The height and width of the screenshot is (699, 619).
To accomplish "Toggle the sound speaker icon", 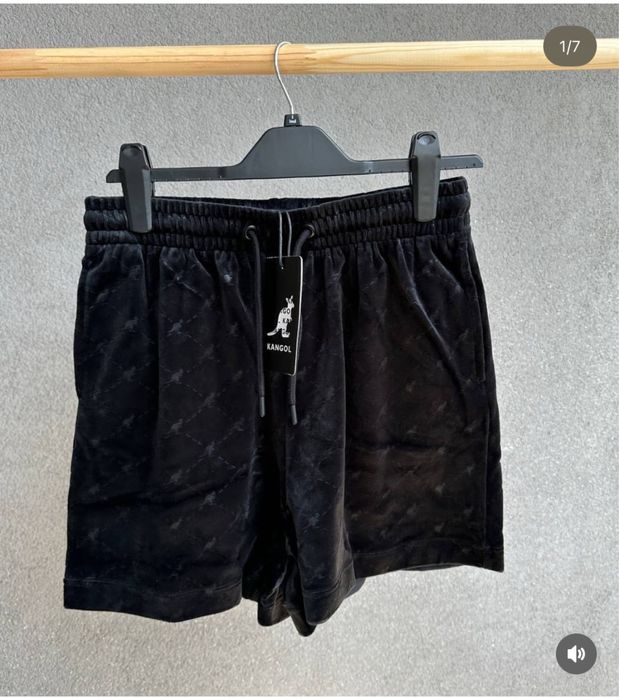I will tap(576, 654).
